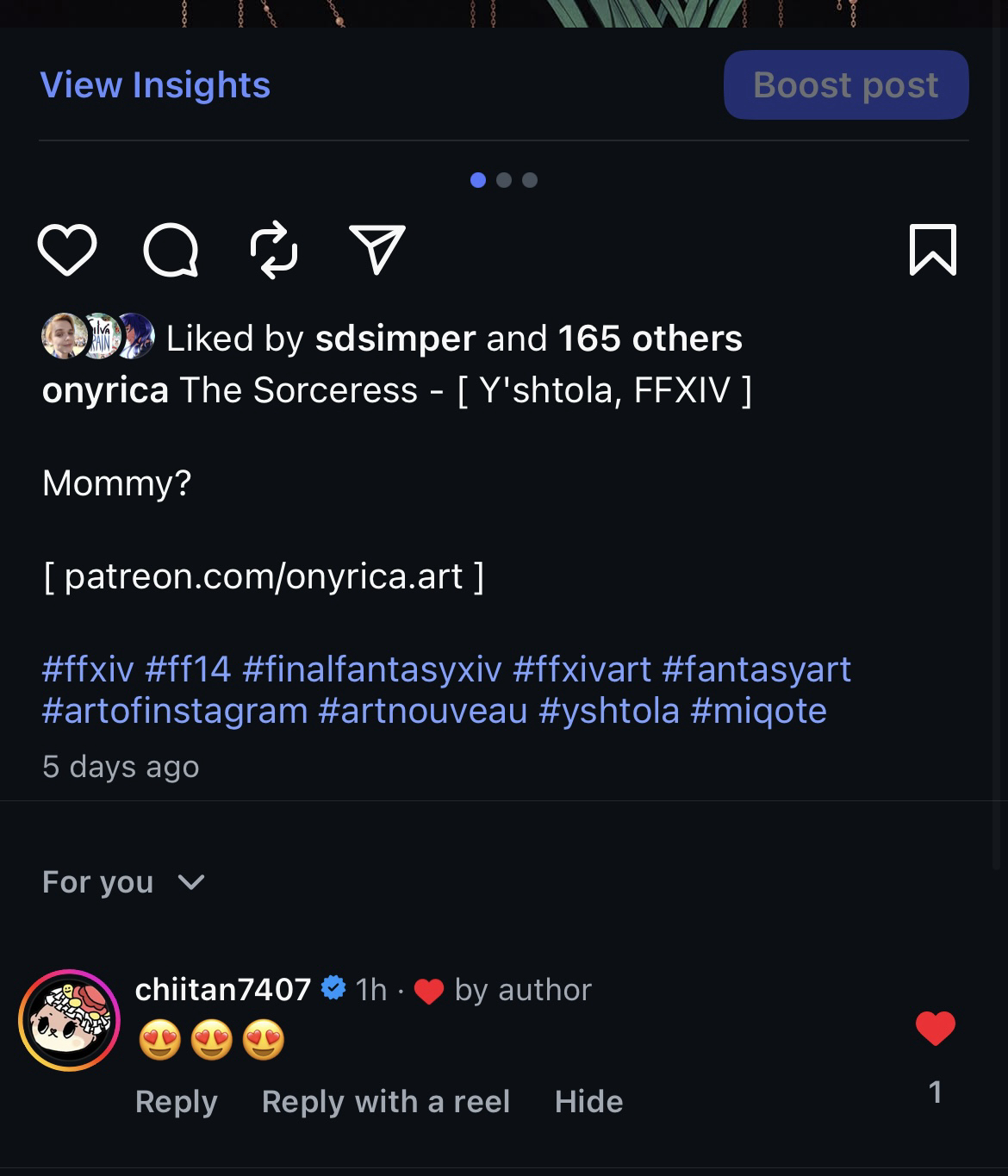Like the onyrica post
Image resolution: width=1008 pixels, height=1176 pixels.
tap(67, 251)
